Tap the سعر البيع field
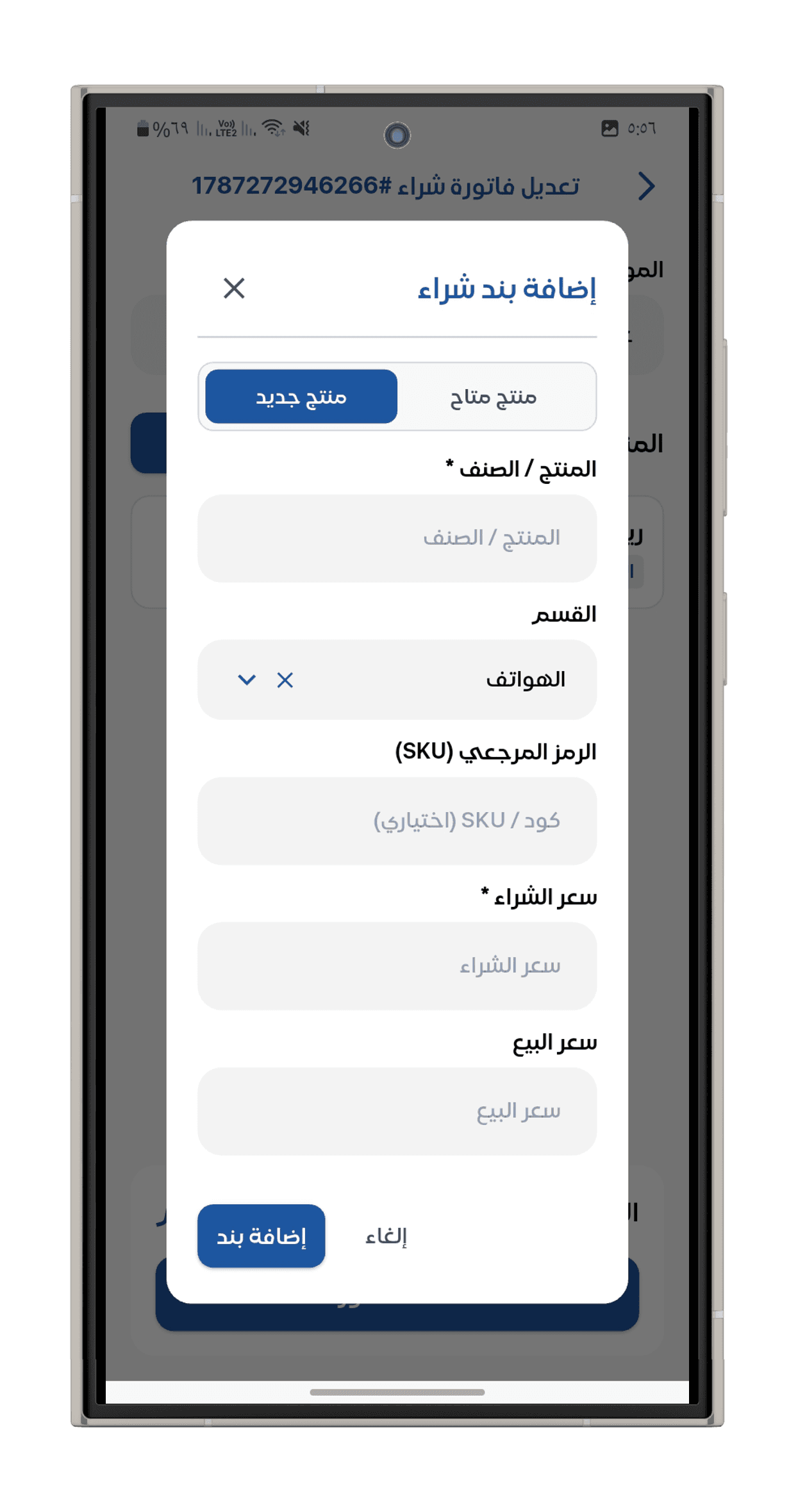The image size is (798, 1512). [x=397, y=1111]
